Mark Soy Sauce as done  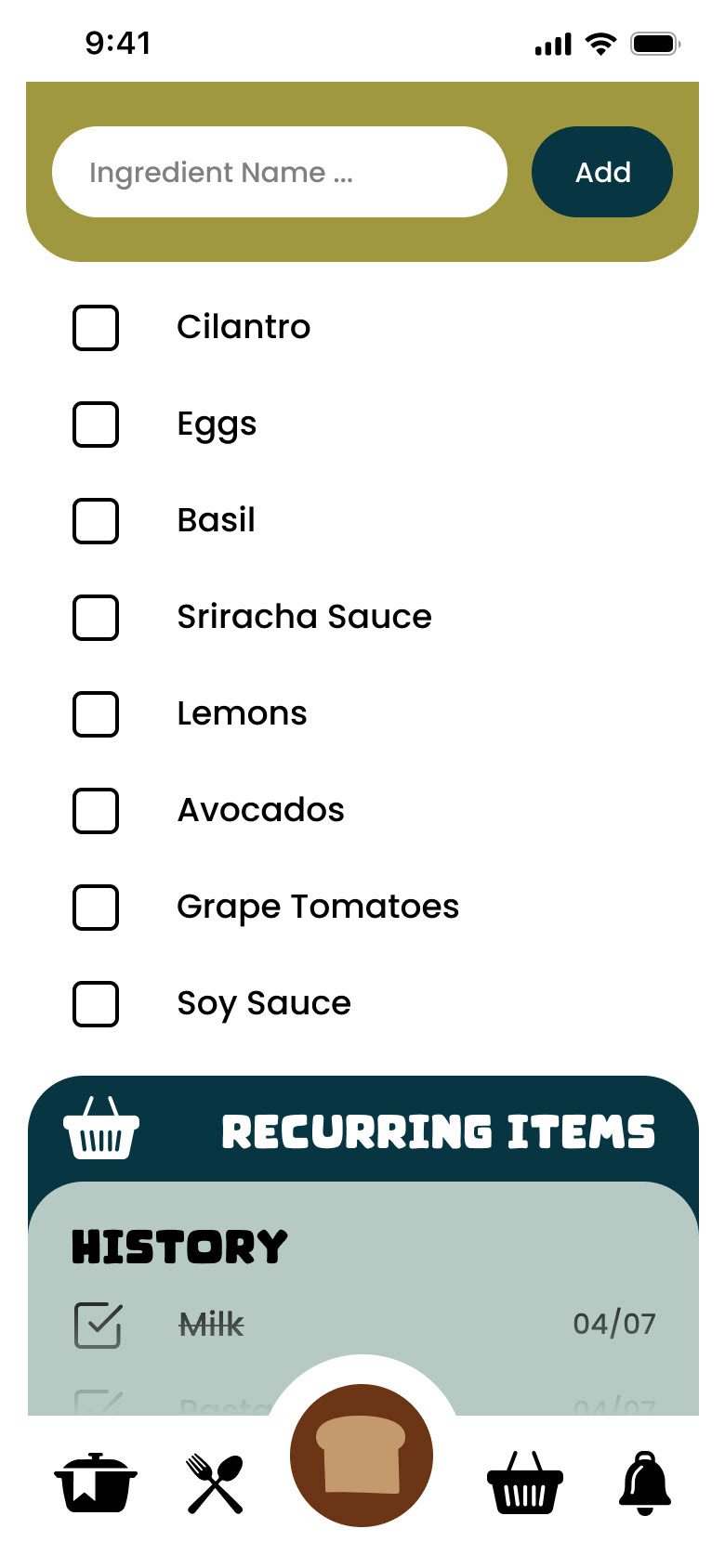[96, 1004]
